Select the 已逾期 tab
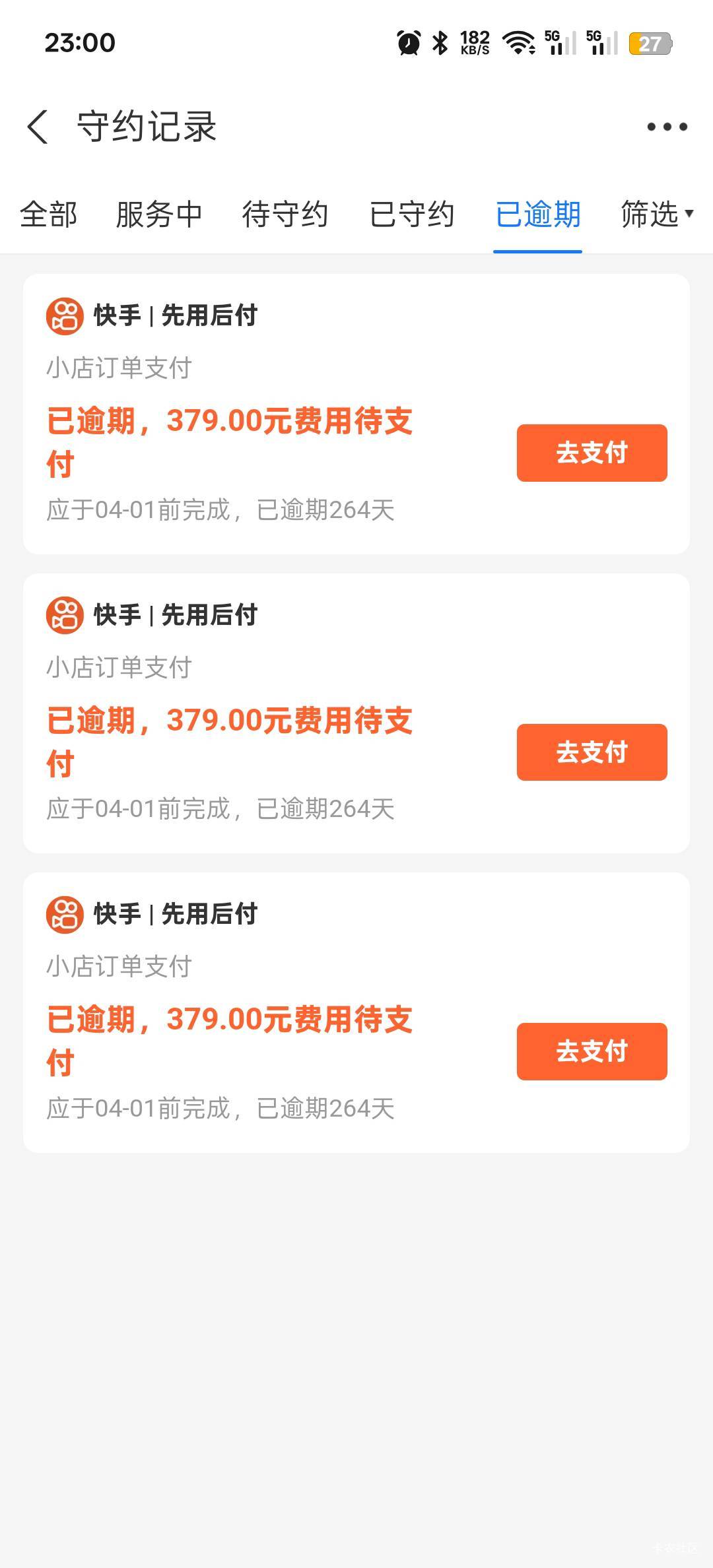 click(538, 214)
